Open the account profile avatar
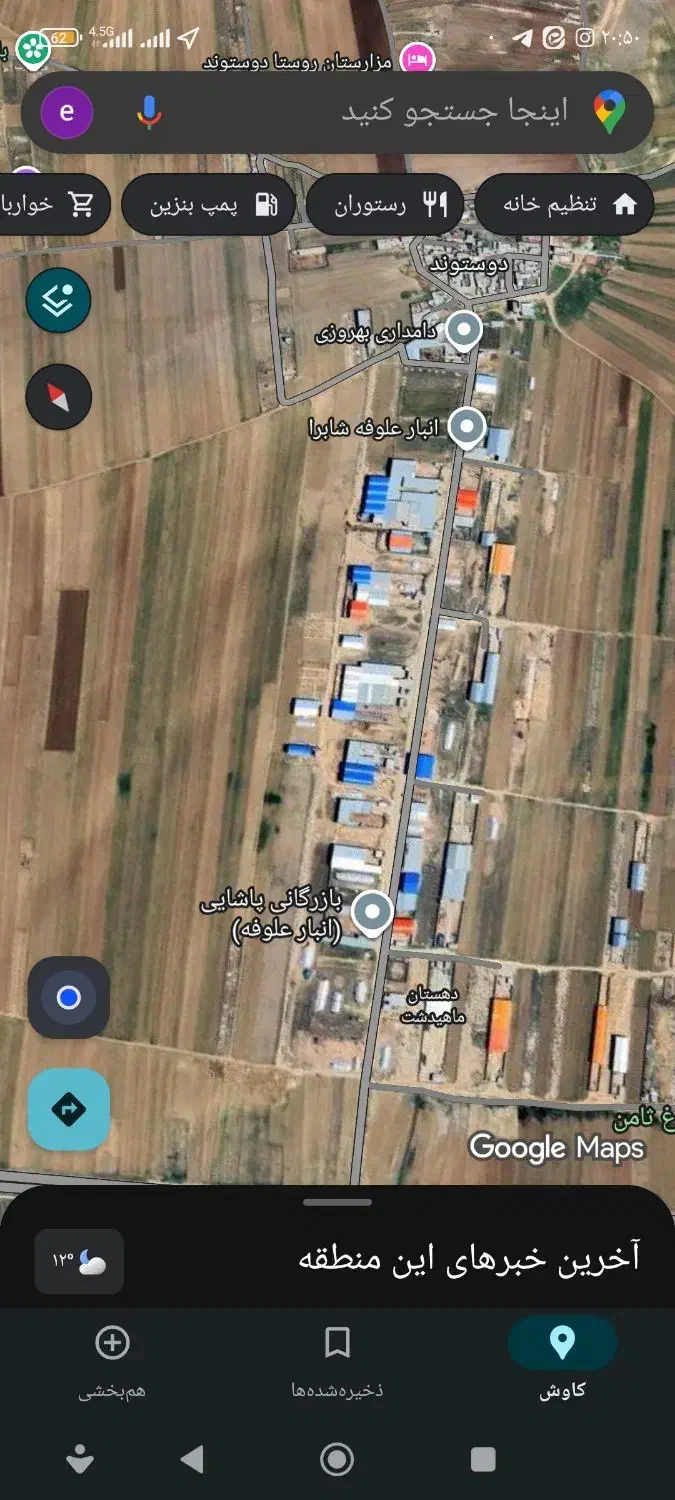 pos(67,112)
